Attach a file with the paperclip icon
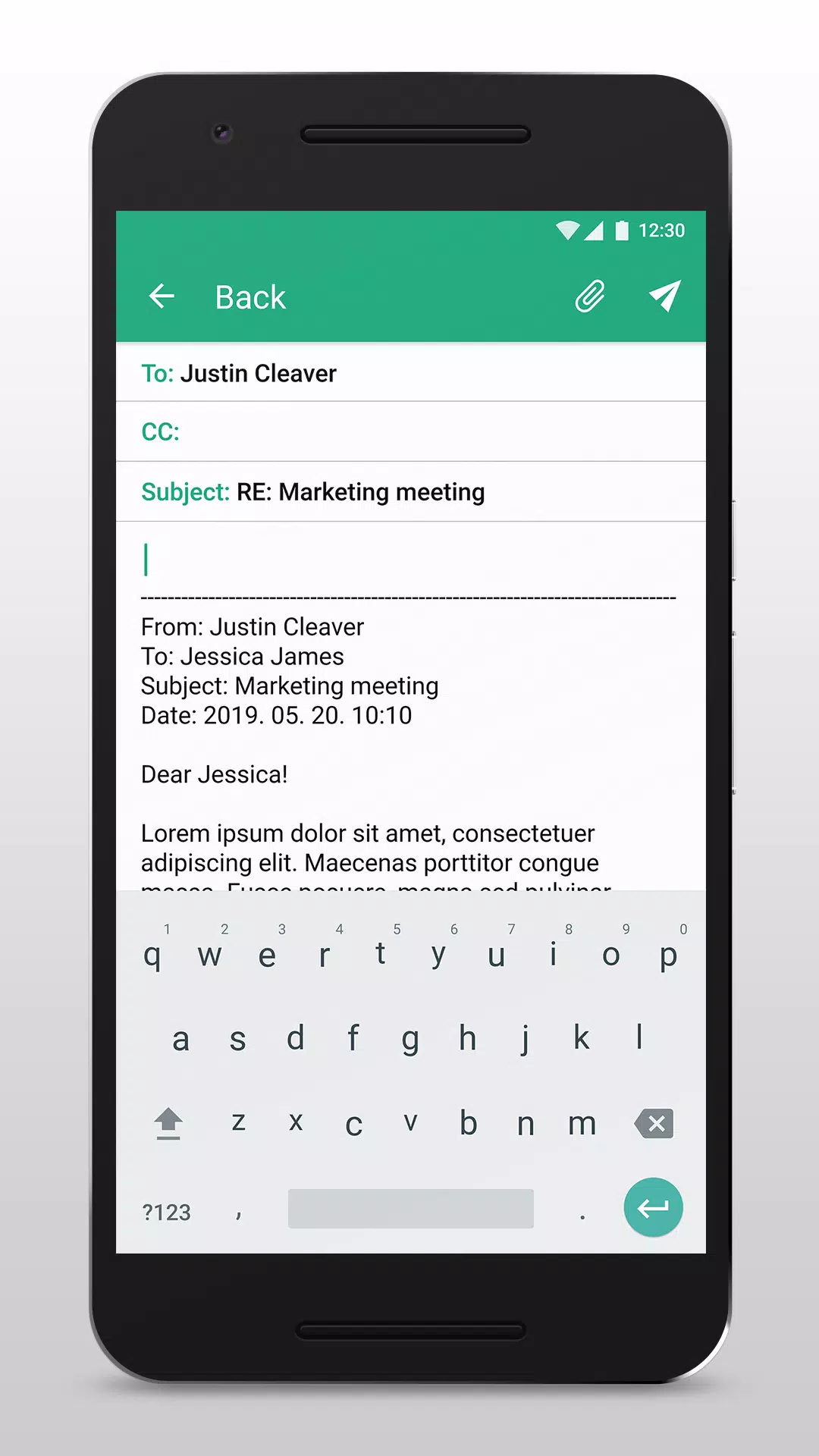 pyautogui.click(x=589, y=297)
